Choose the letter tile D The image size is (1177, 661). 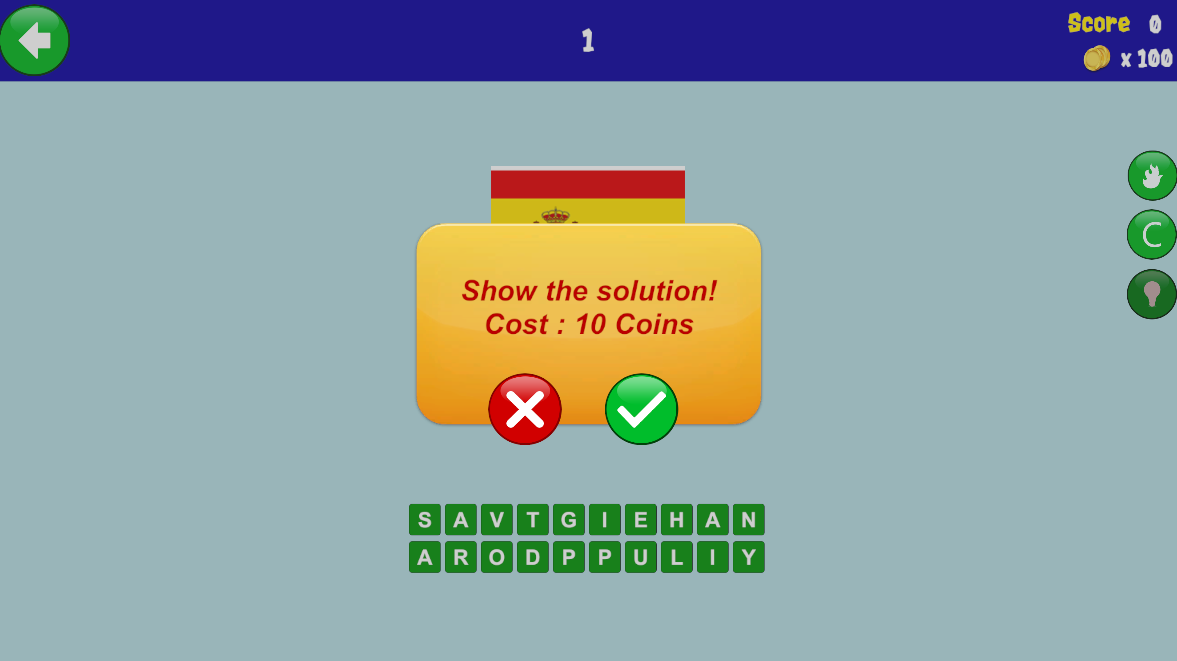coord(533,557)
